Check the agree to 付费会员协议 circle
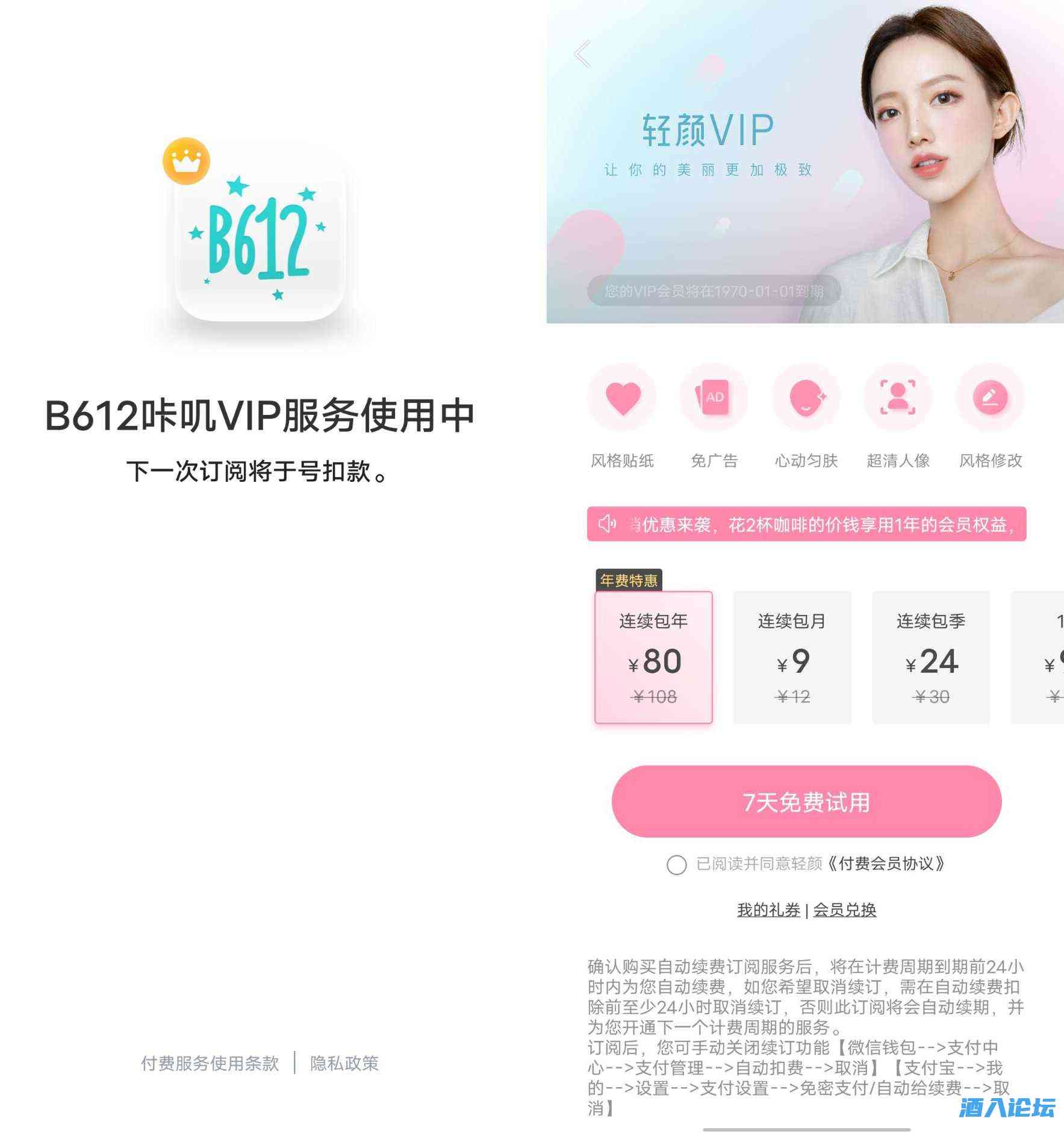 (x=676, y=864)
